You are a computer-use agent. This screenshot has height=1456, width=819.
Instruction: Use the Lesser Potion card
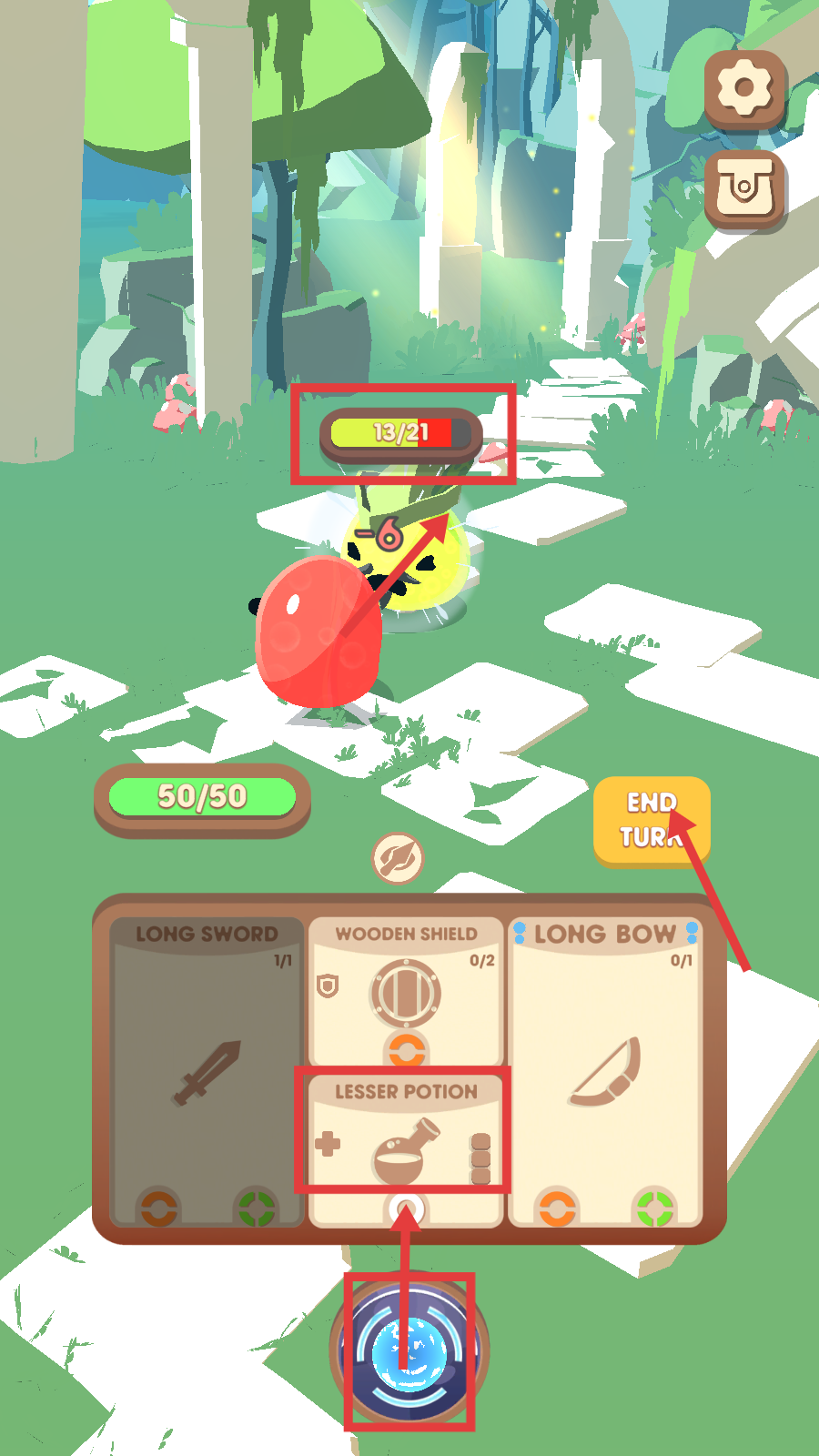[x=406, y=1133]
